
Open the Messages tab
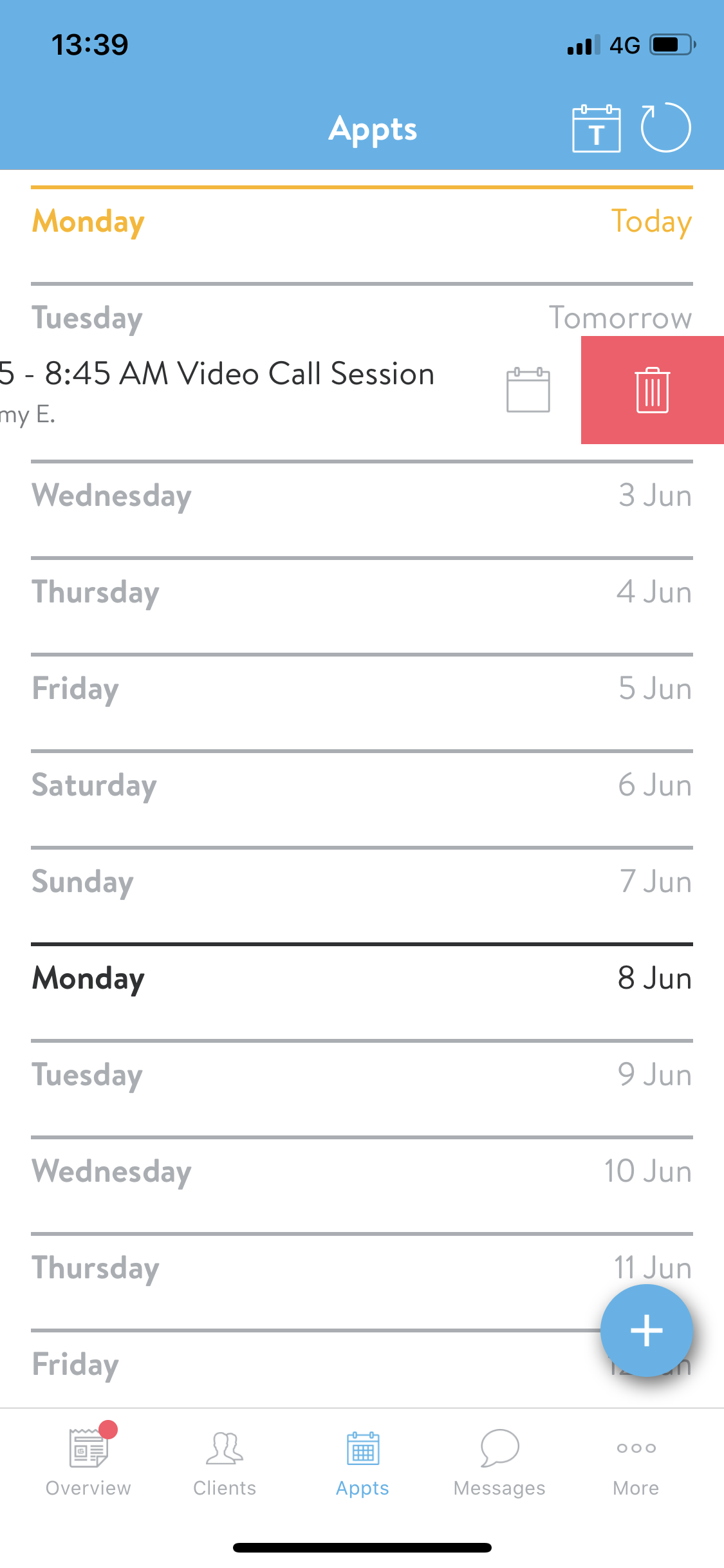499,1460
